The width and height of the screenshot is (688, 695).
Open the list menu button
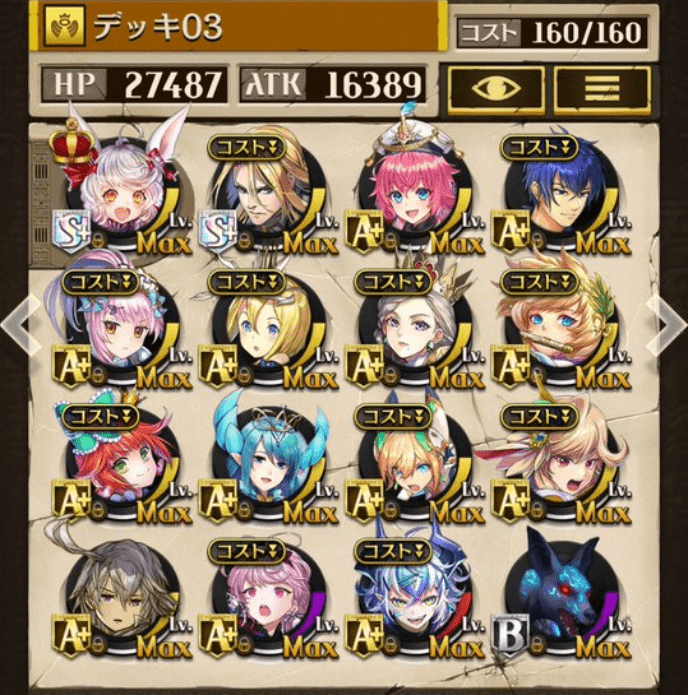click(x=602, y=89)
